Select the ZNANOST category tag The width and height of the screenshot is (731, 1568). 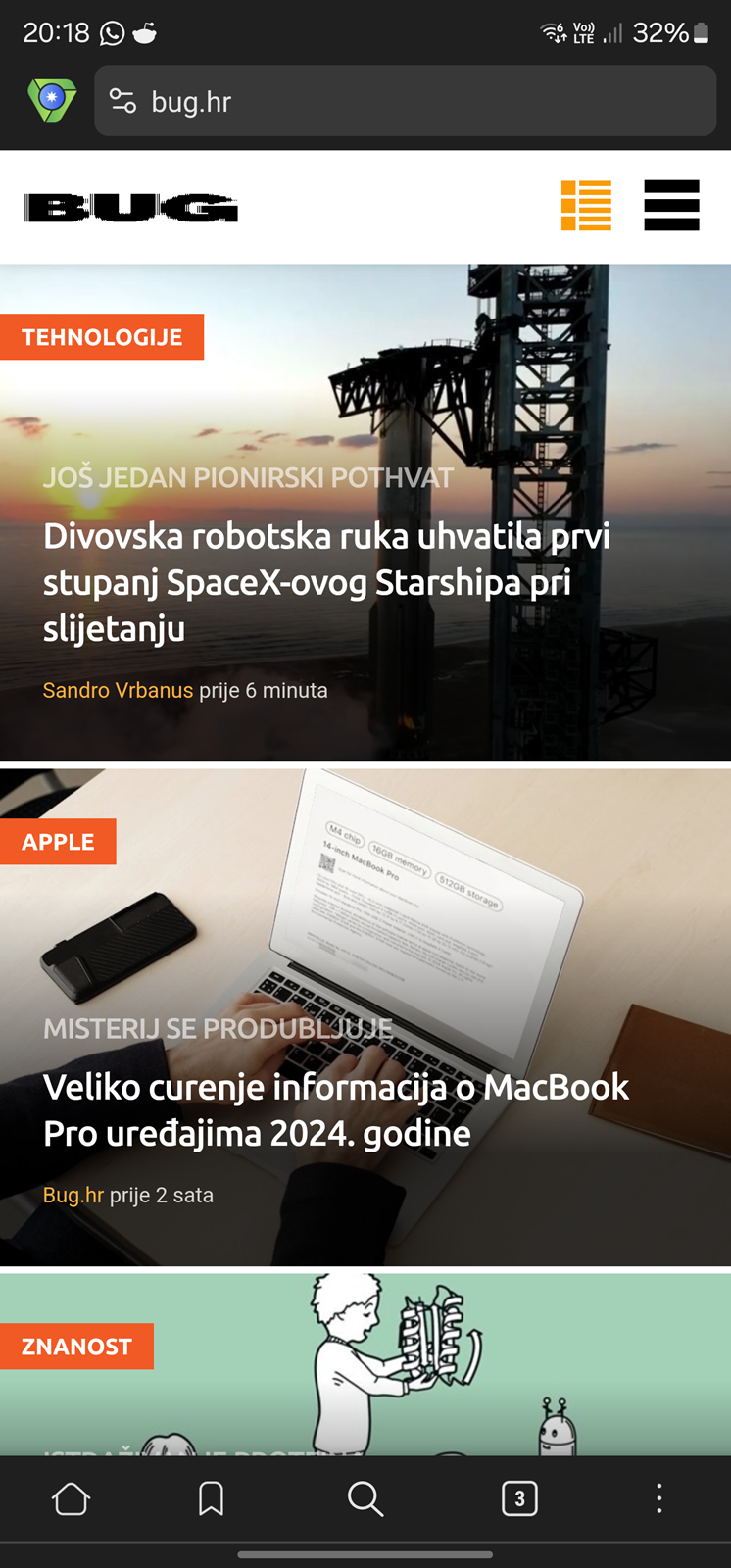point(76,1347)
